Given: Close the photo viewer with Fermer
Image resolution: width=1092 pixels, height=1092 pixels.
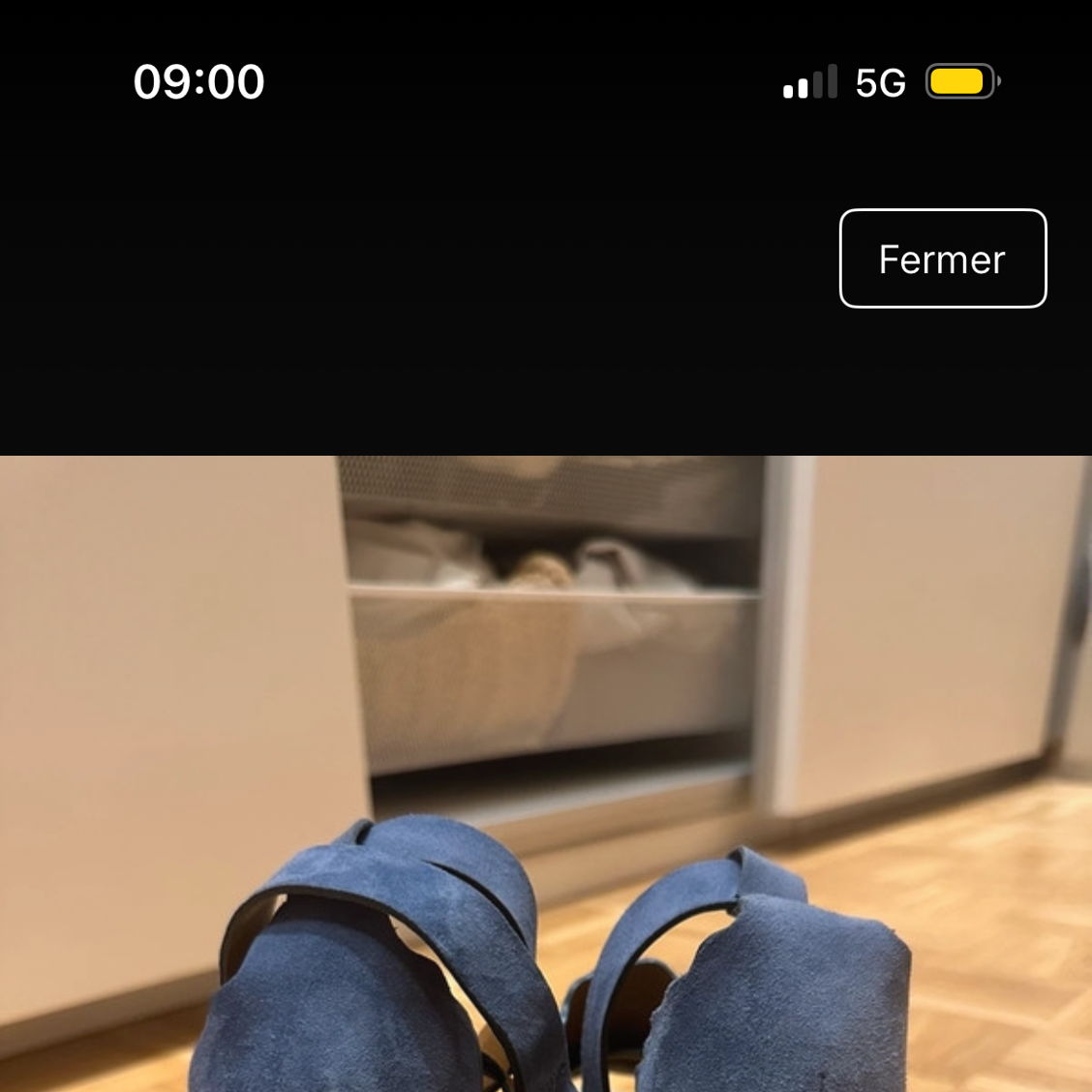Looking at the screenshot, I should (x=942, y=258).
